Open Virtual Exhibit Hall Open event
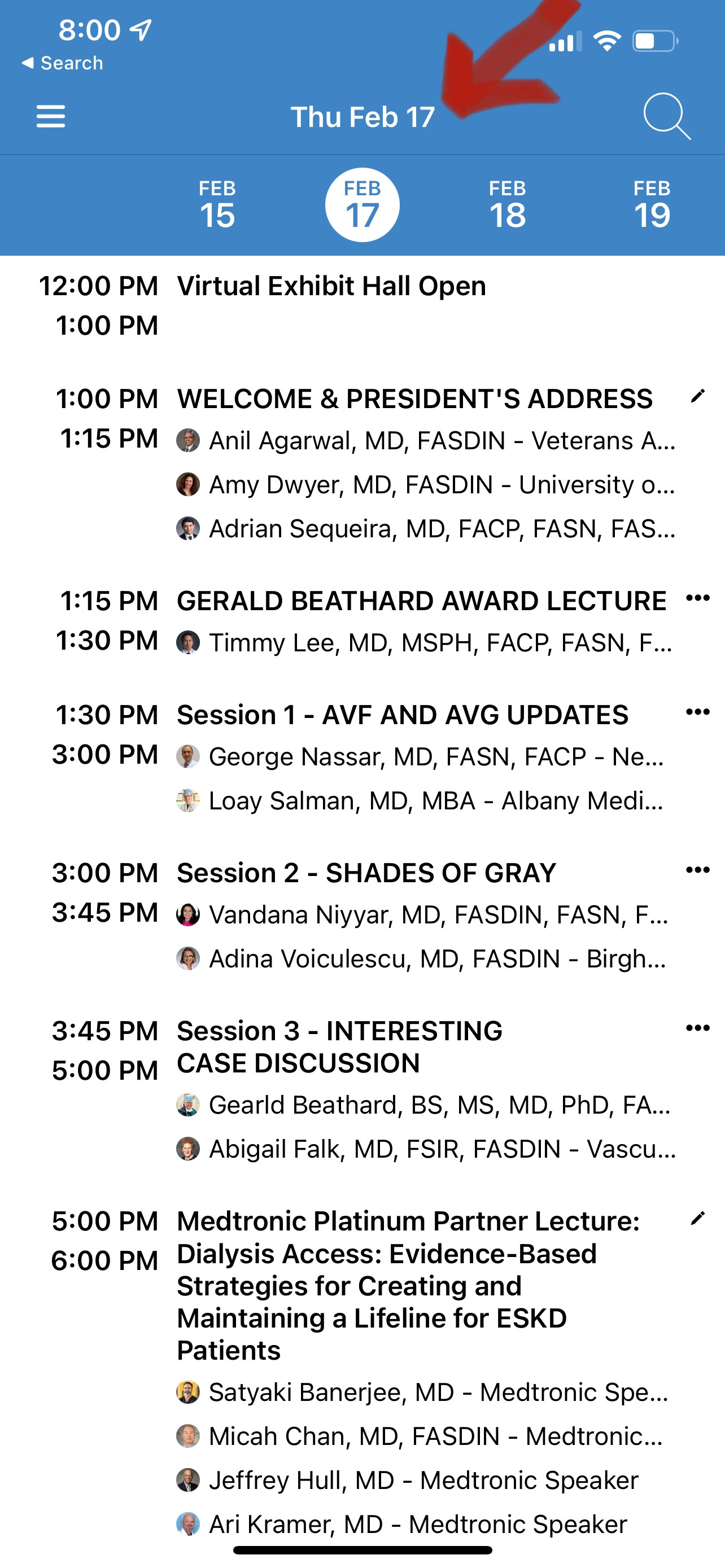Image resolution: width=725 pixels, height=1568 pixels. tap(331, 286)
